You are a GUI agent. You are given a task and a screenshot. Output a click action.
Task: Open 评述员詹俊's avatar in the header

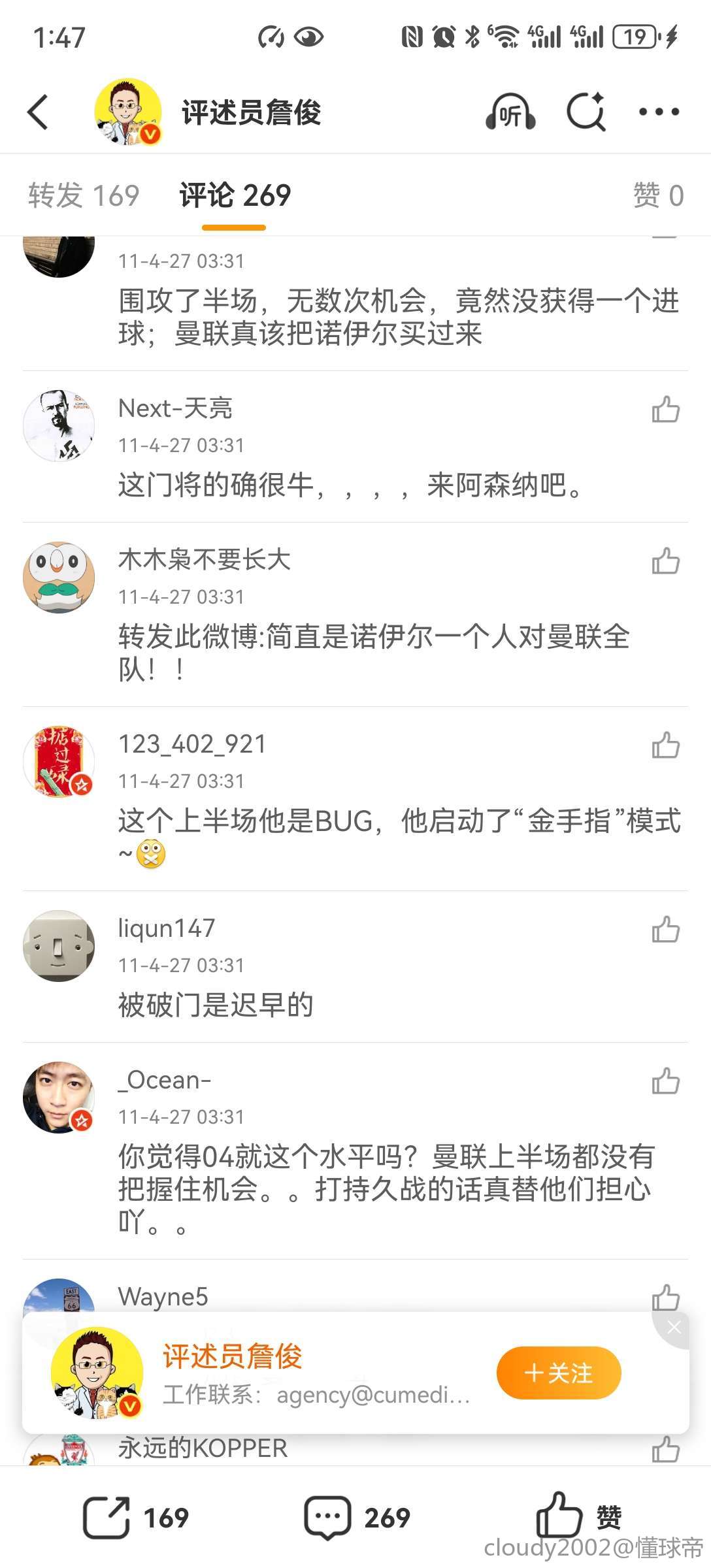128,112
